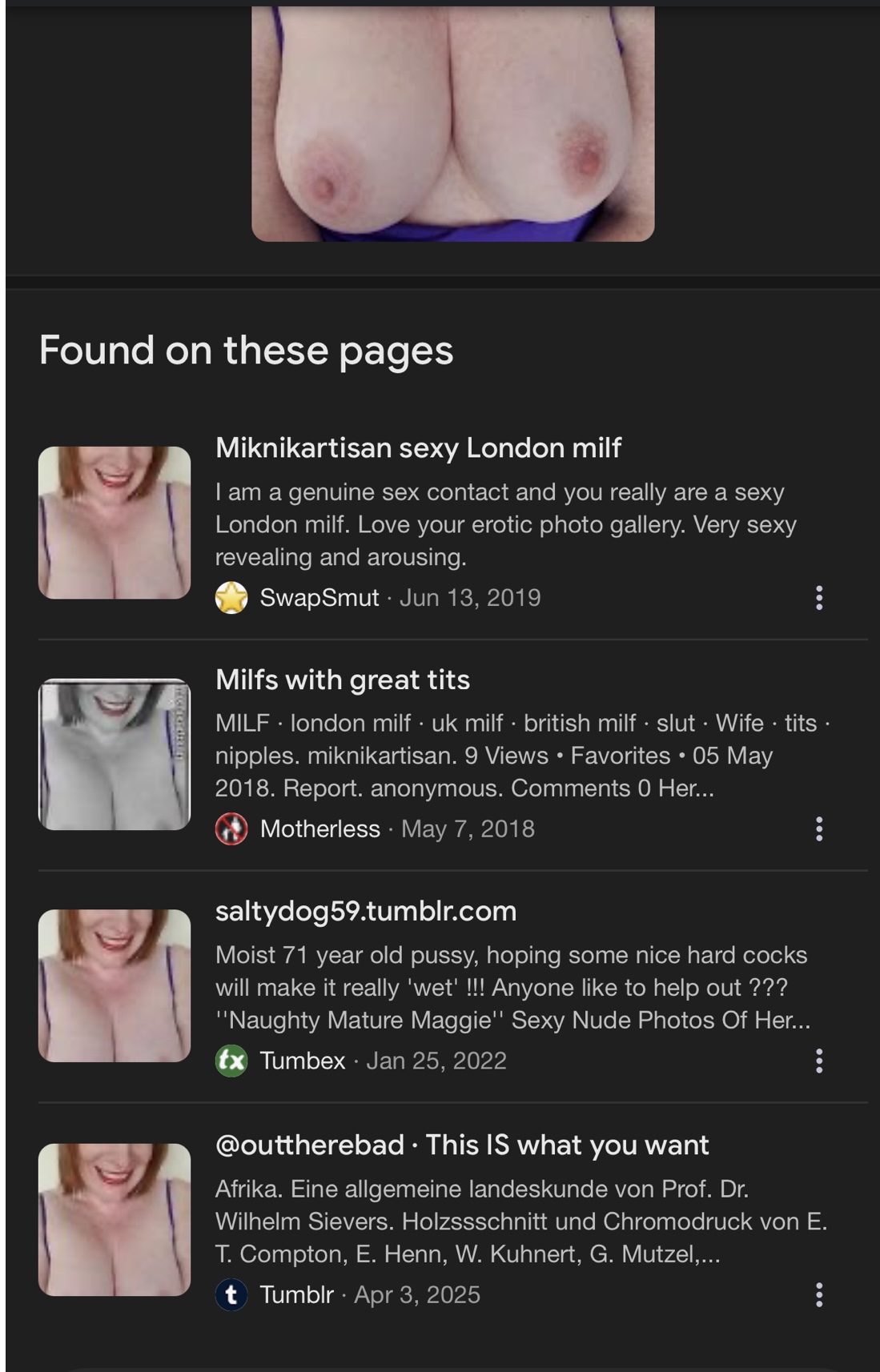View the searched image at the top

[x=453, y=124]
